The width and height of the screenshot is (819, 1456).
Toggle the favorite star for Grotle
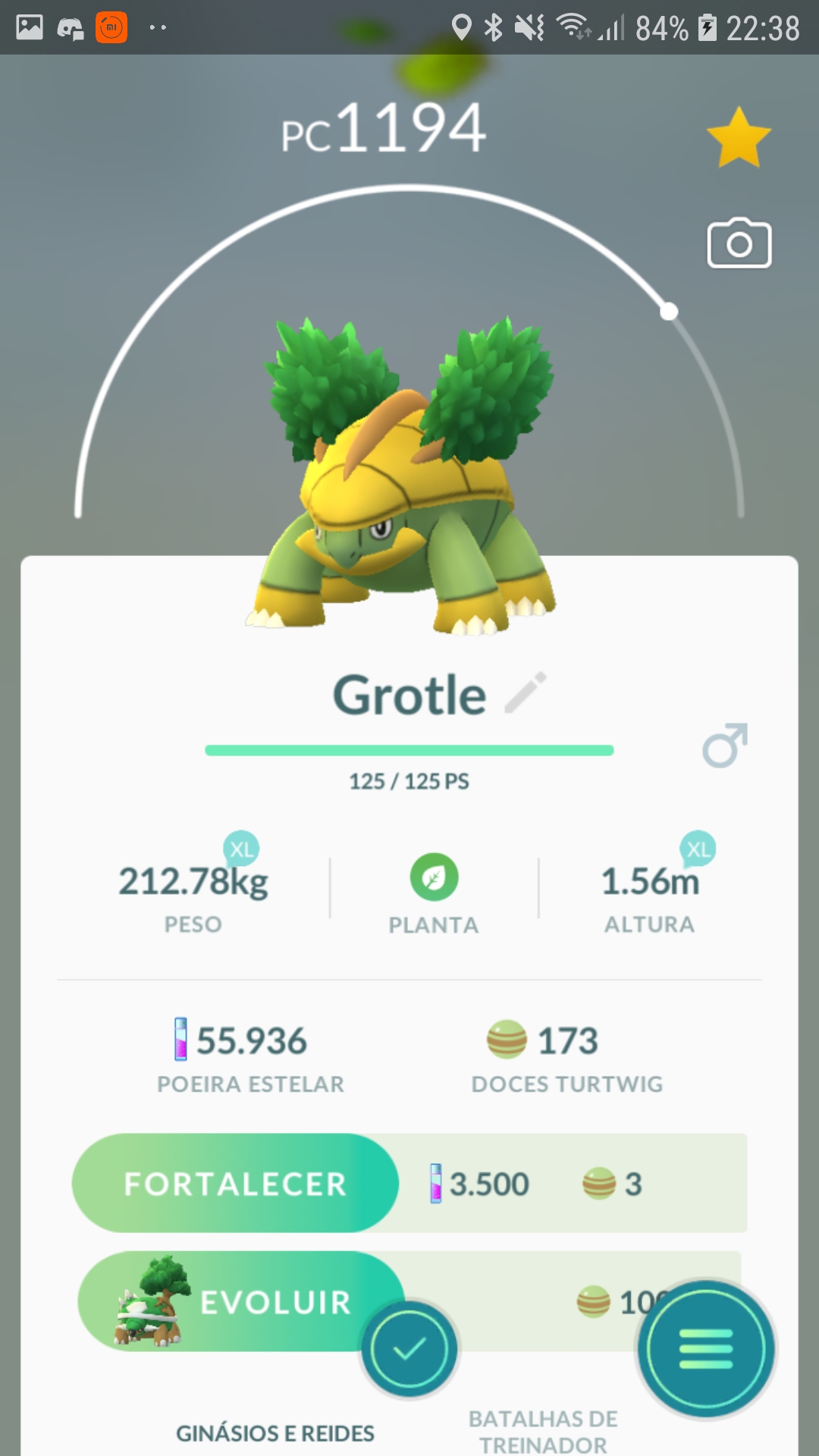click(x=739, y=138)
